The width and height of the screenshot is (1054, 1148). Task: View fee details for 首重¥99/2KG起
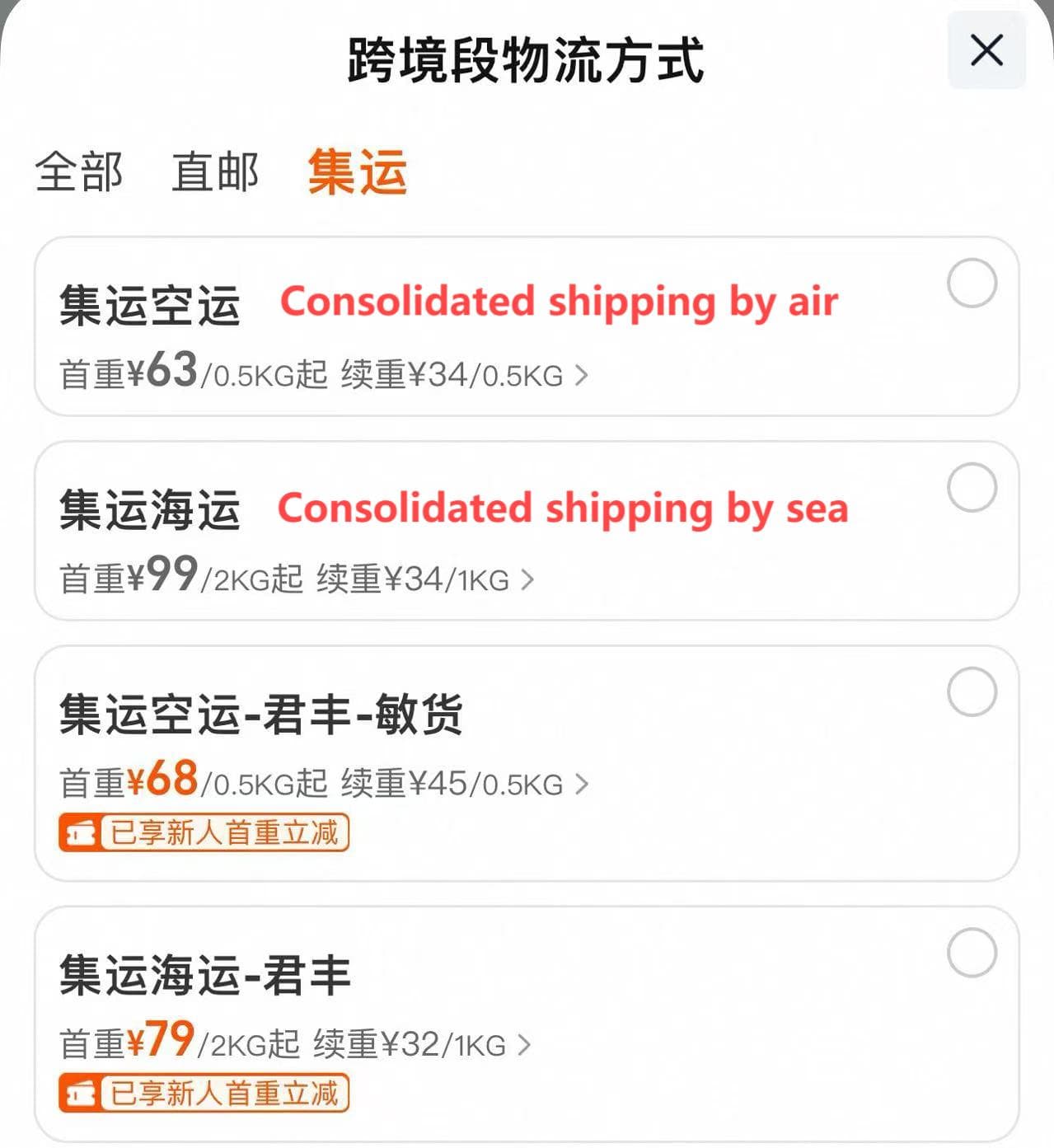pyautogui.click(x=527, y=580)
